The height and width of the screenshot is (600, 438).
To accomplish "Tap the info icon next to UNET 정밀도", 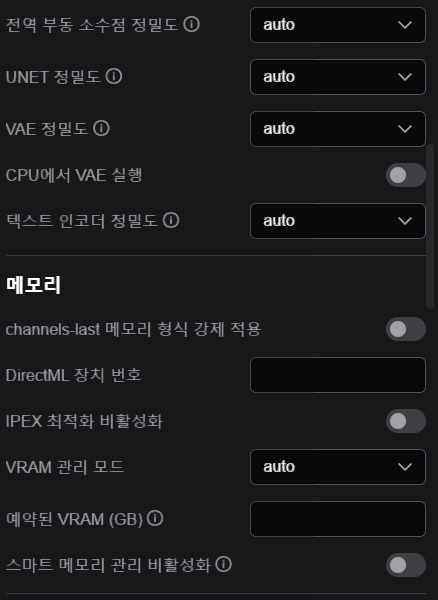I will click(114, 76).
